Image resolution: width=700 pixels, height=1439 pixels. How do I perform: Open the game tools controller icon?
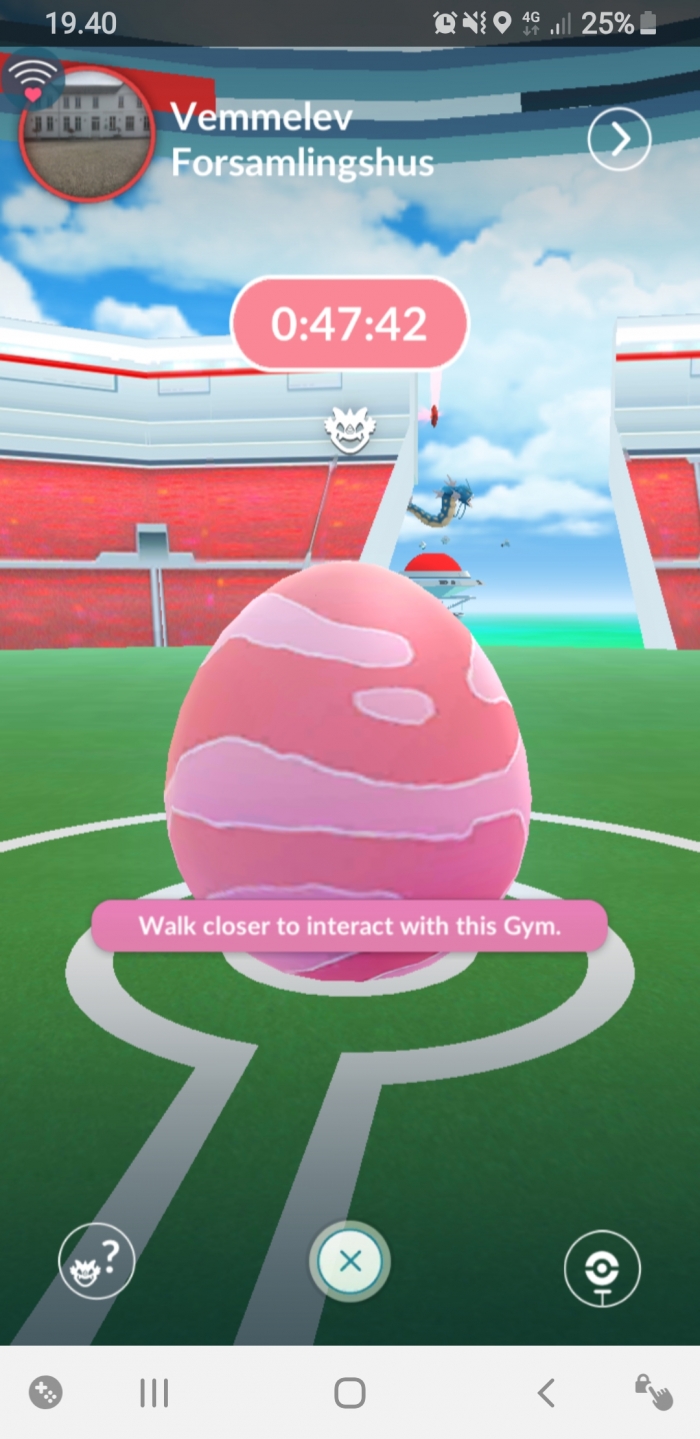click(x=45, y=1392)
